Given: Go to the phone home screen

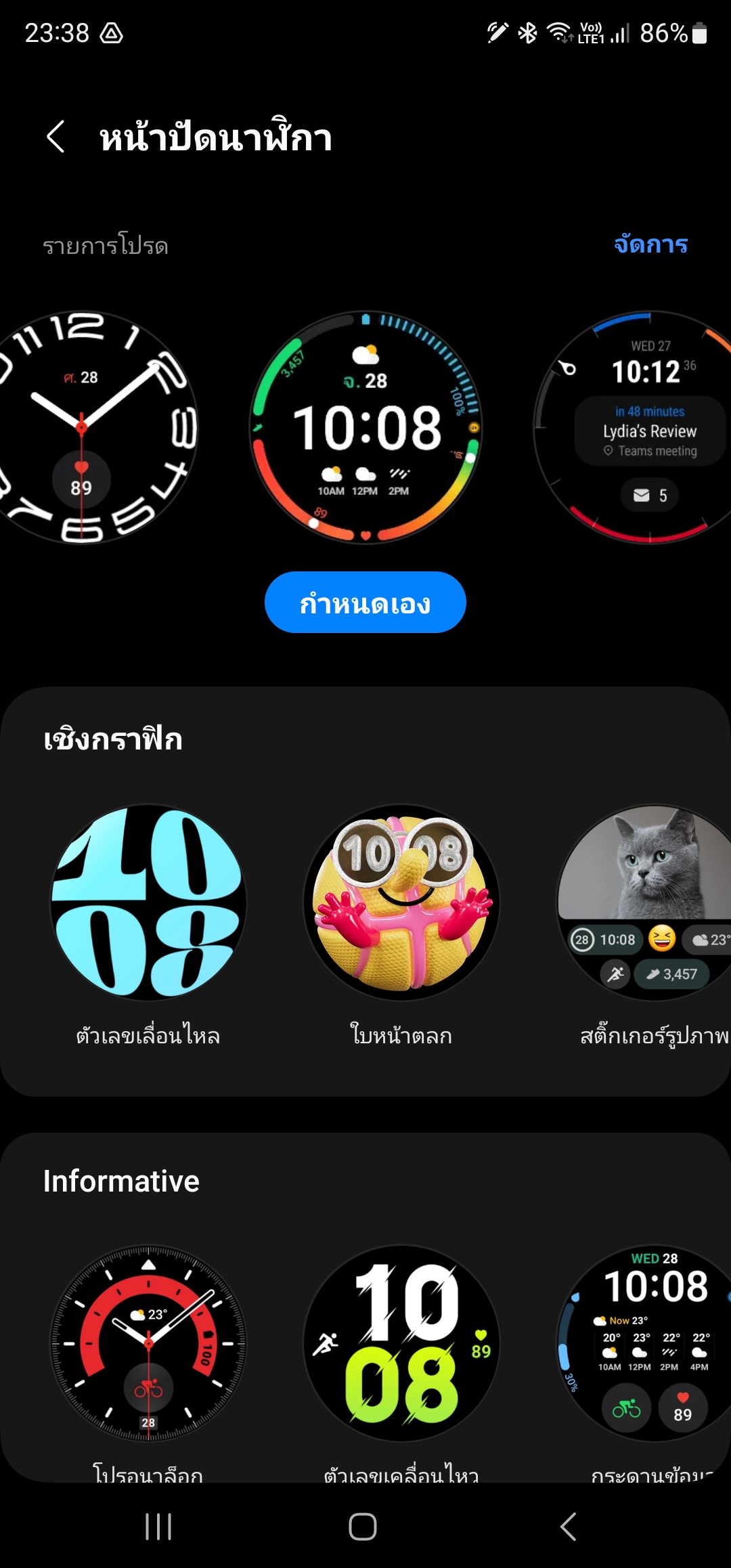Looking at the screenshot, I should [363, 1527].
